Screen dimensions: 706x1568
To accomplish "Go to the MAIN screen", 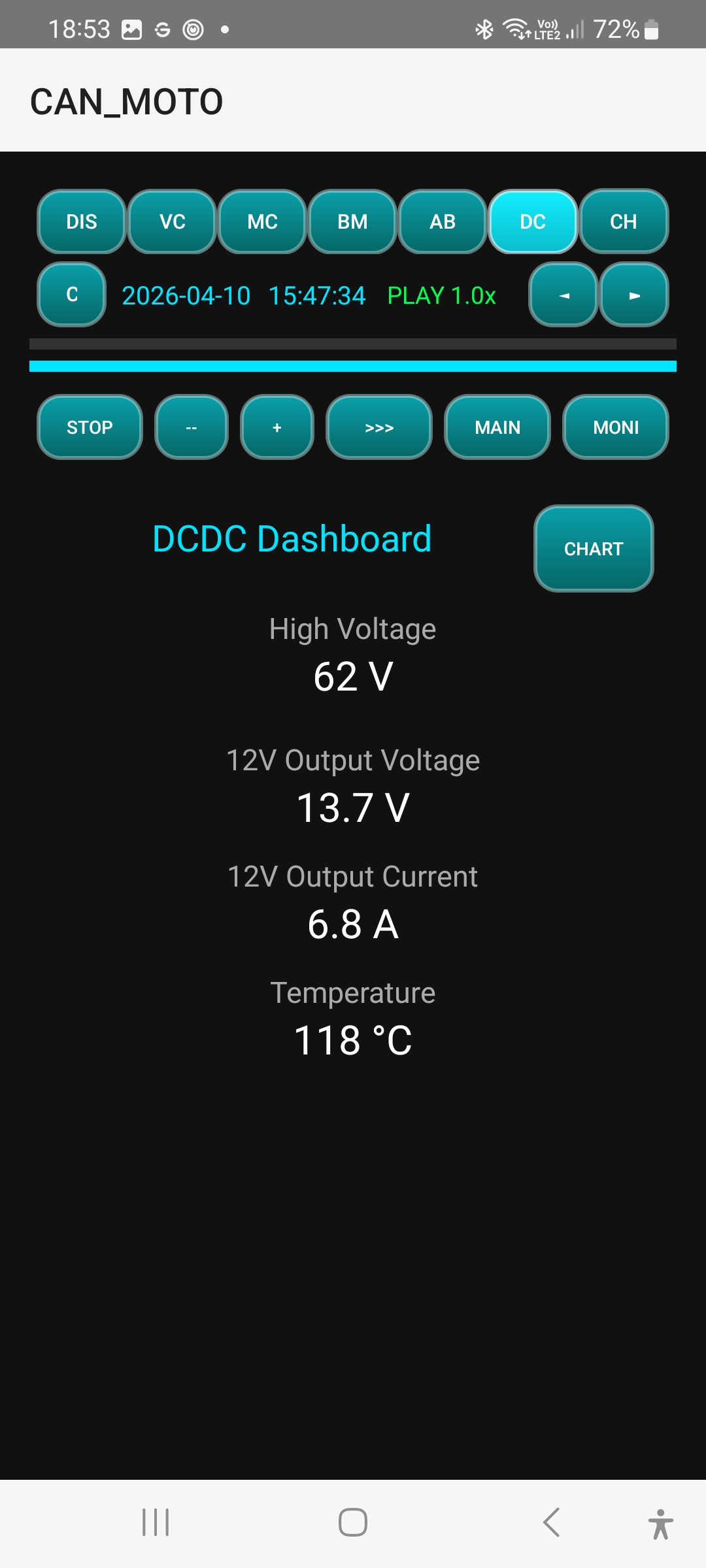I will pos(497,427).
